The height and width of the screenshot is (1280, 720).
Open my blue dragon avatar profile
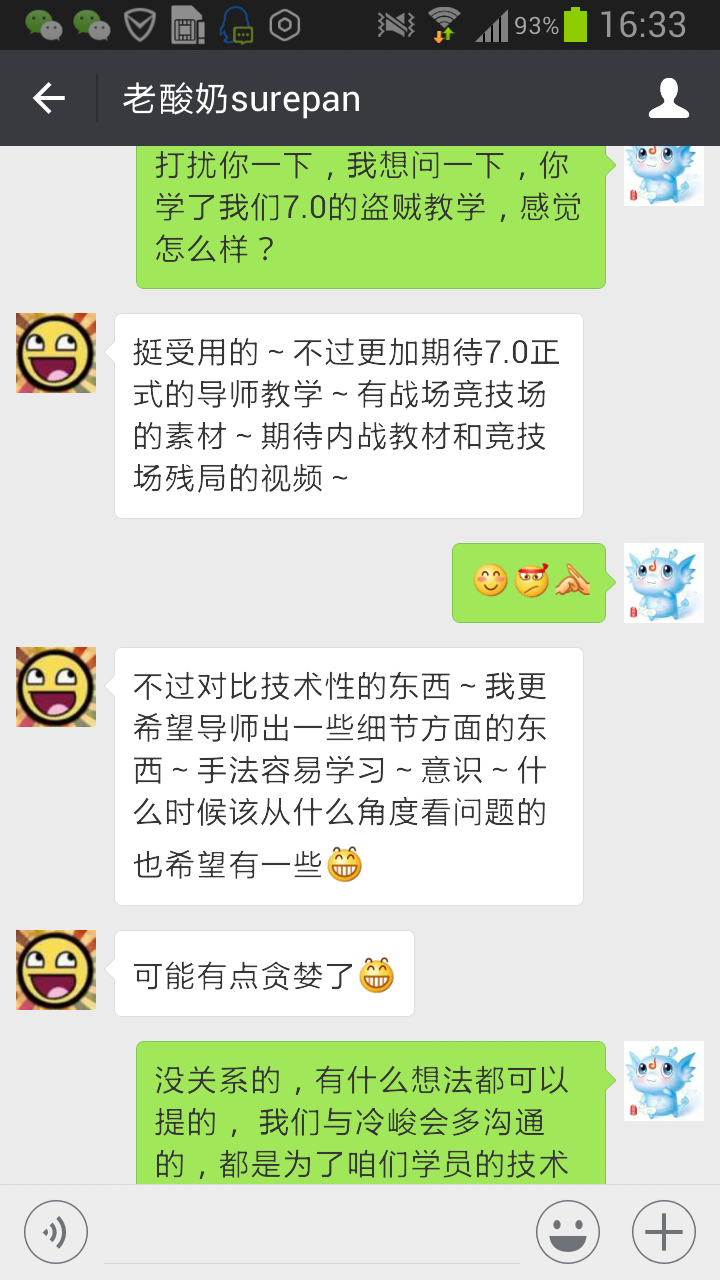click(x=664, y=583)
